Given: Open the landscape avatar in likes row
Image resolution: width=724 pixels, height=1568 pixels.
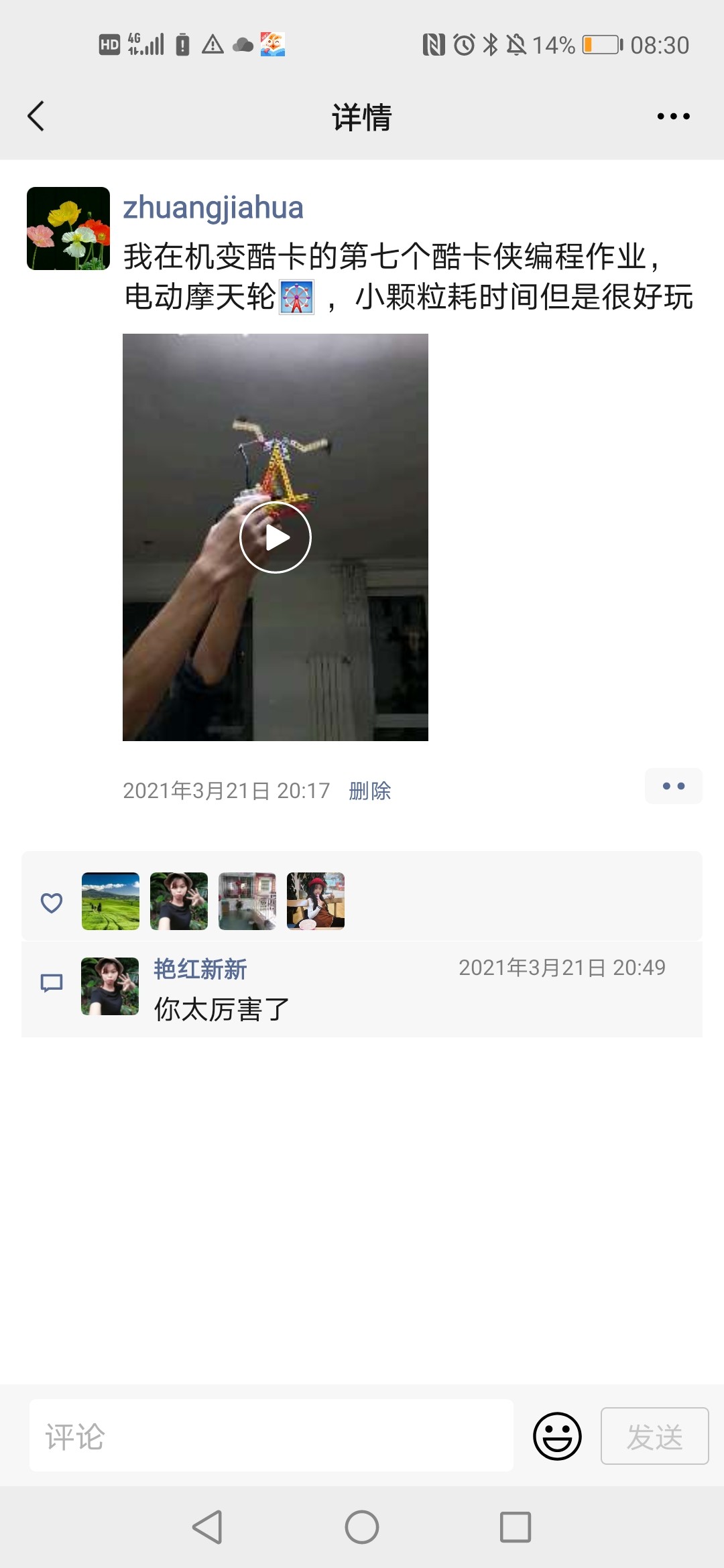Looking at the screenshot, I should (x=111, y=901).
